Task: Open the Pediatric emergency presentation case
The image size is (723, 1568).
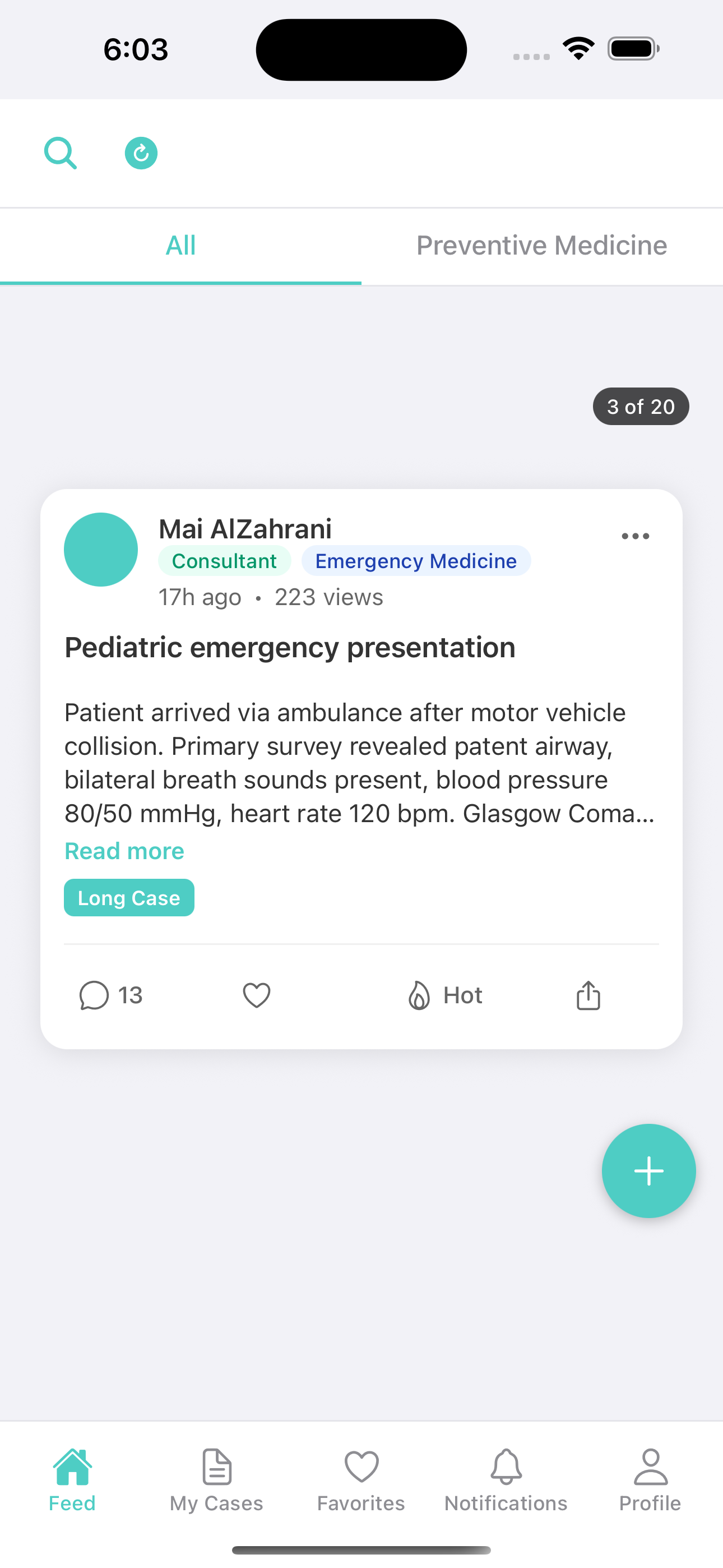Action: (290, 648)
